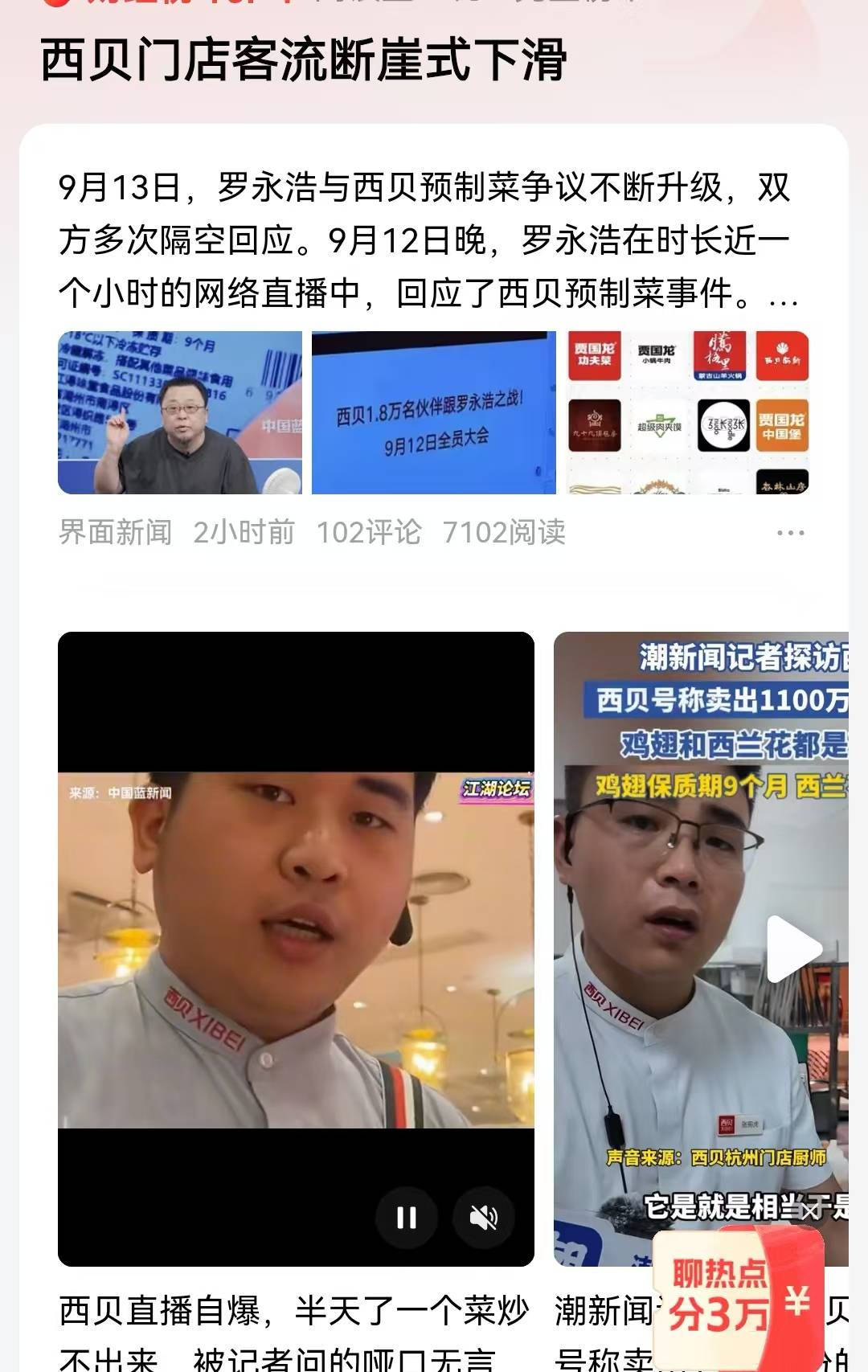Image resolution: width=868 pixels, height=1372 pixels.
Task: Open the 罗永浩 livestream image thumbnail
Action: click(180, 413)
